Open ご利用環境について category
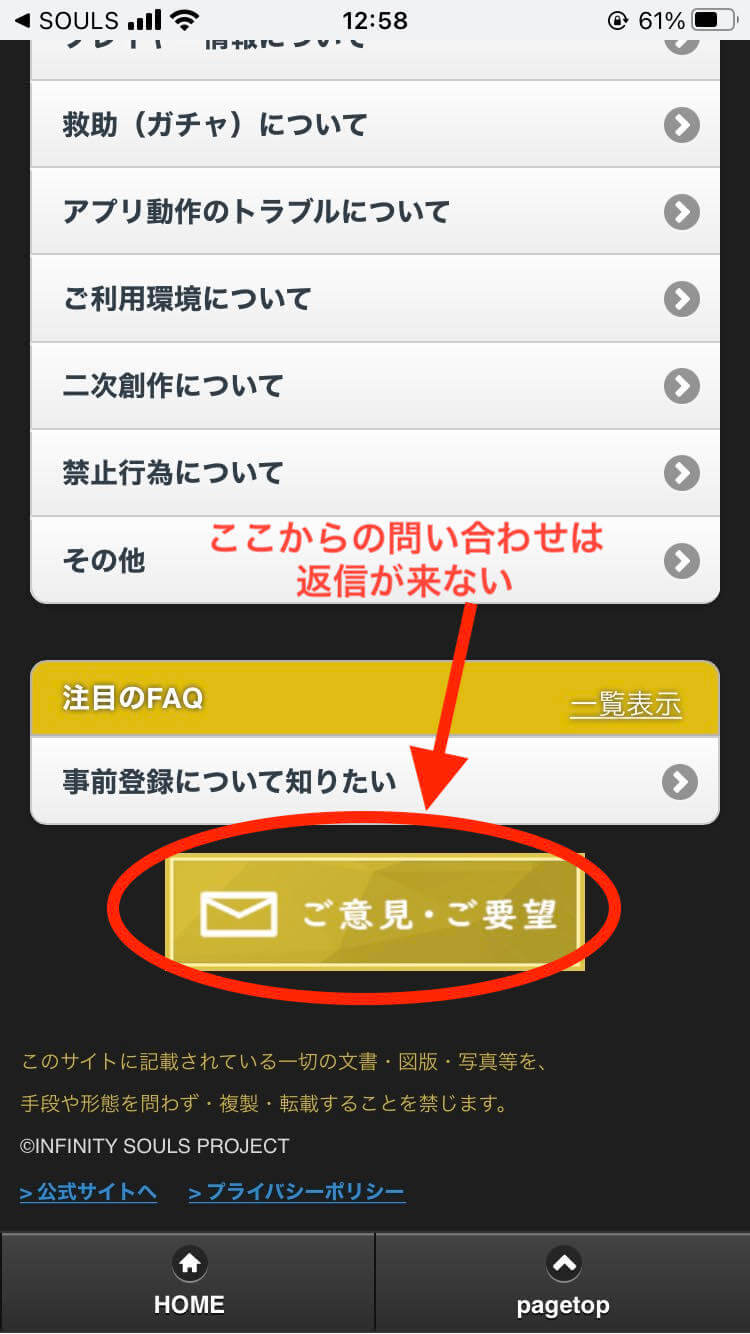750x1334 pixels. point(375,298)
